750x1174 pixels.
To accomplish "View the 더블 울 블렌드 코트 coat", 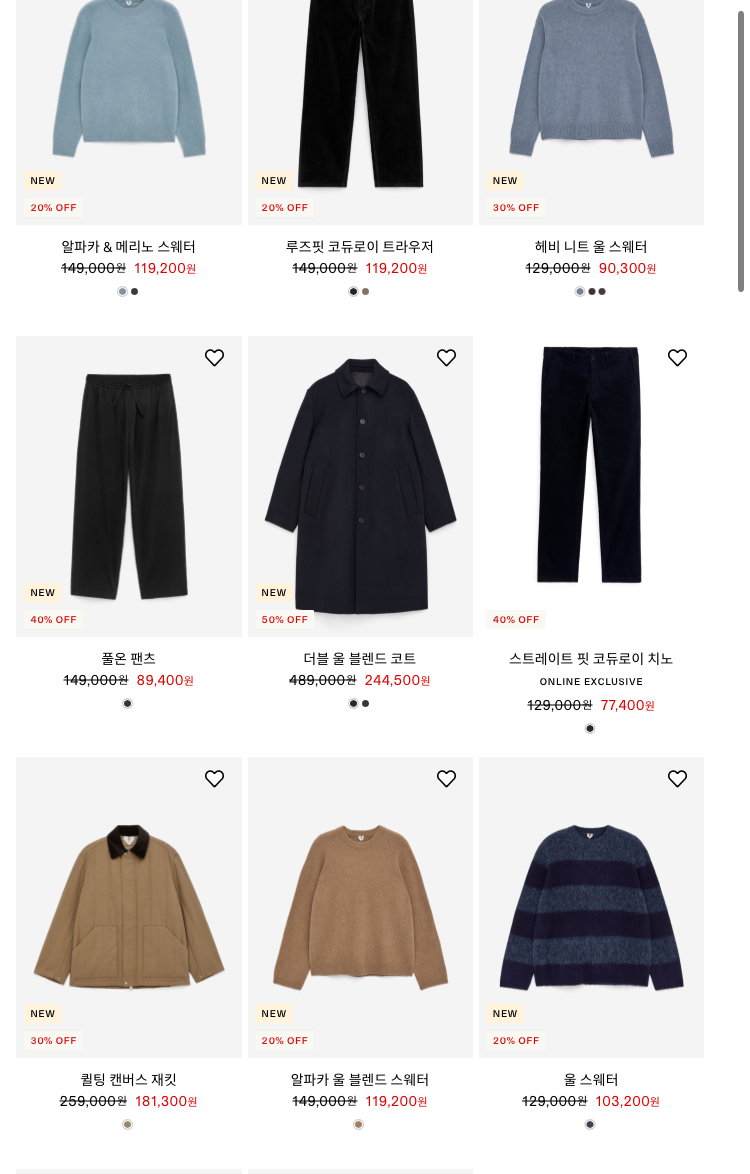I will (x=360, y=487).
